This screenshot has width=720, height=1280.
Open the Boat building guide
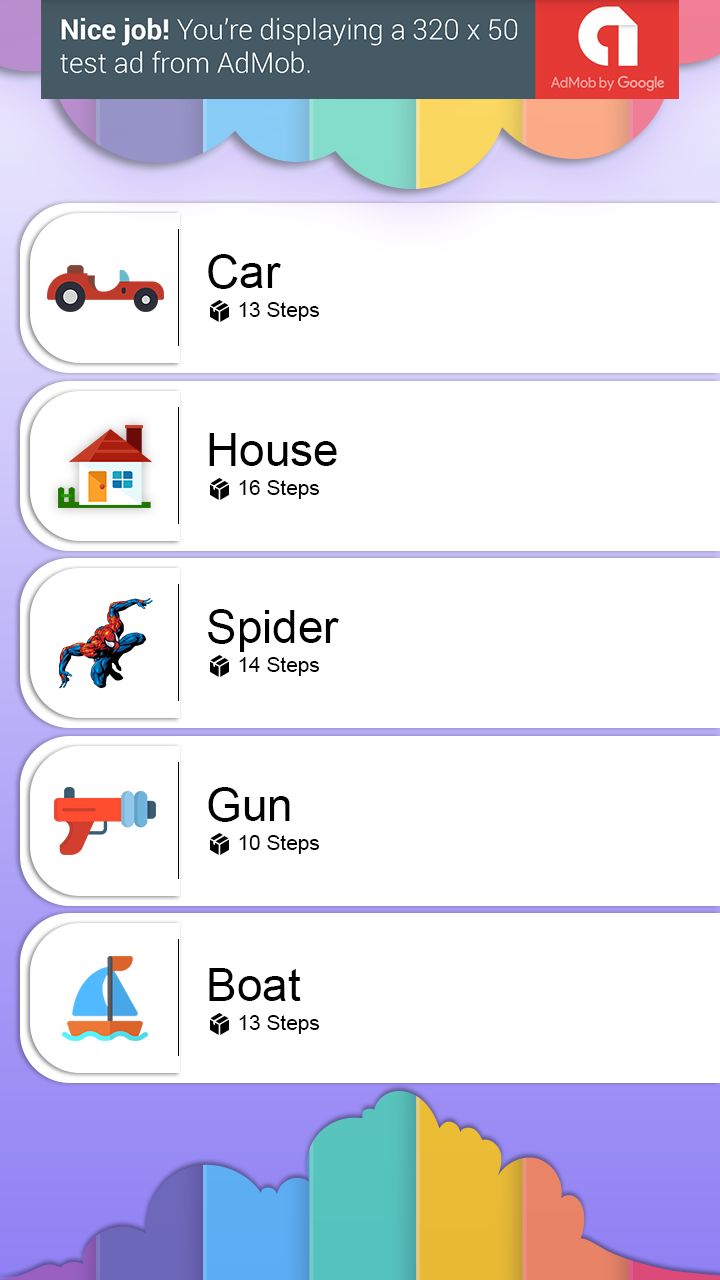[370, 998]
